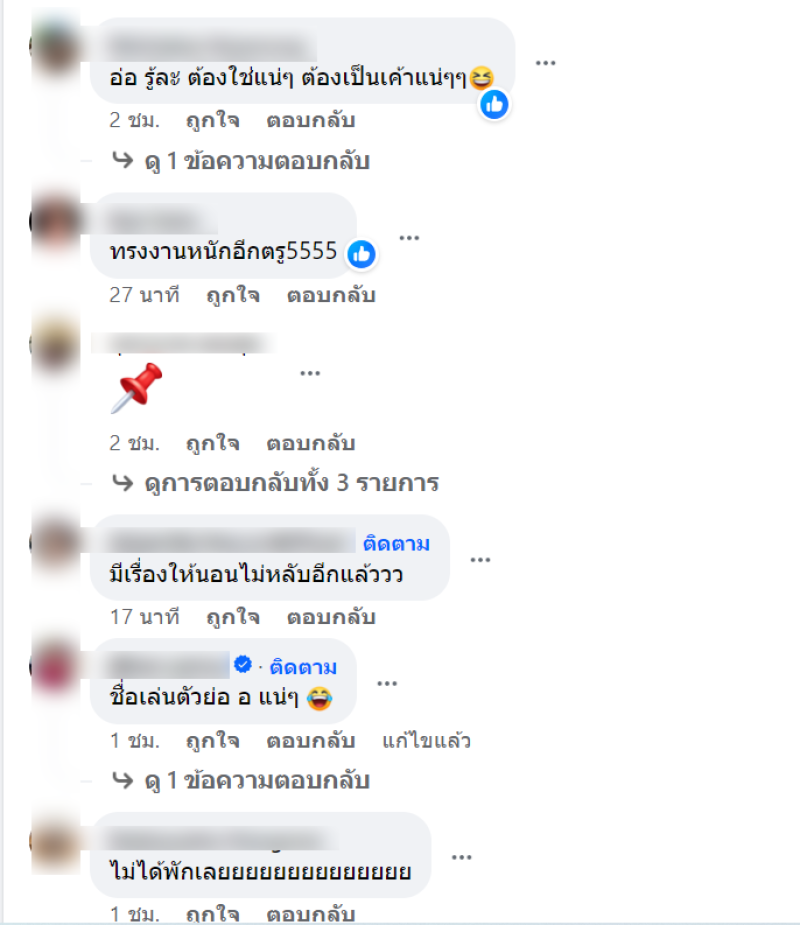Viewport: 800px width, 925px height.
Task: Follow the verified commenter of 'ชื่อเล่นตัวย่อ อ'
Action: click(303, 667)
